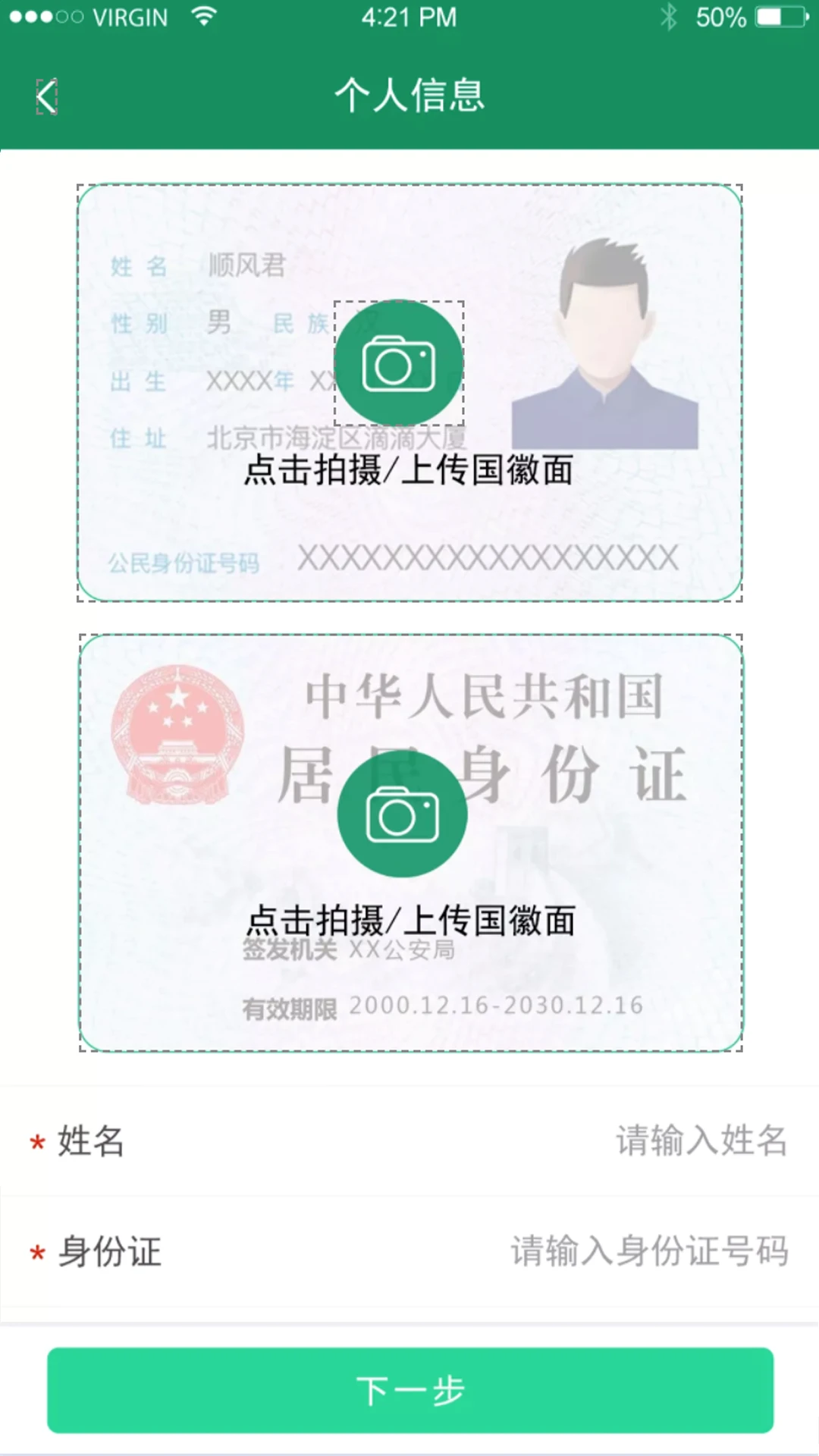Tap camera icon on ID front card
Viewport: 819px width, 1456px height.
(399, 364)
